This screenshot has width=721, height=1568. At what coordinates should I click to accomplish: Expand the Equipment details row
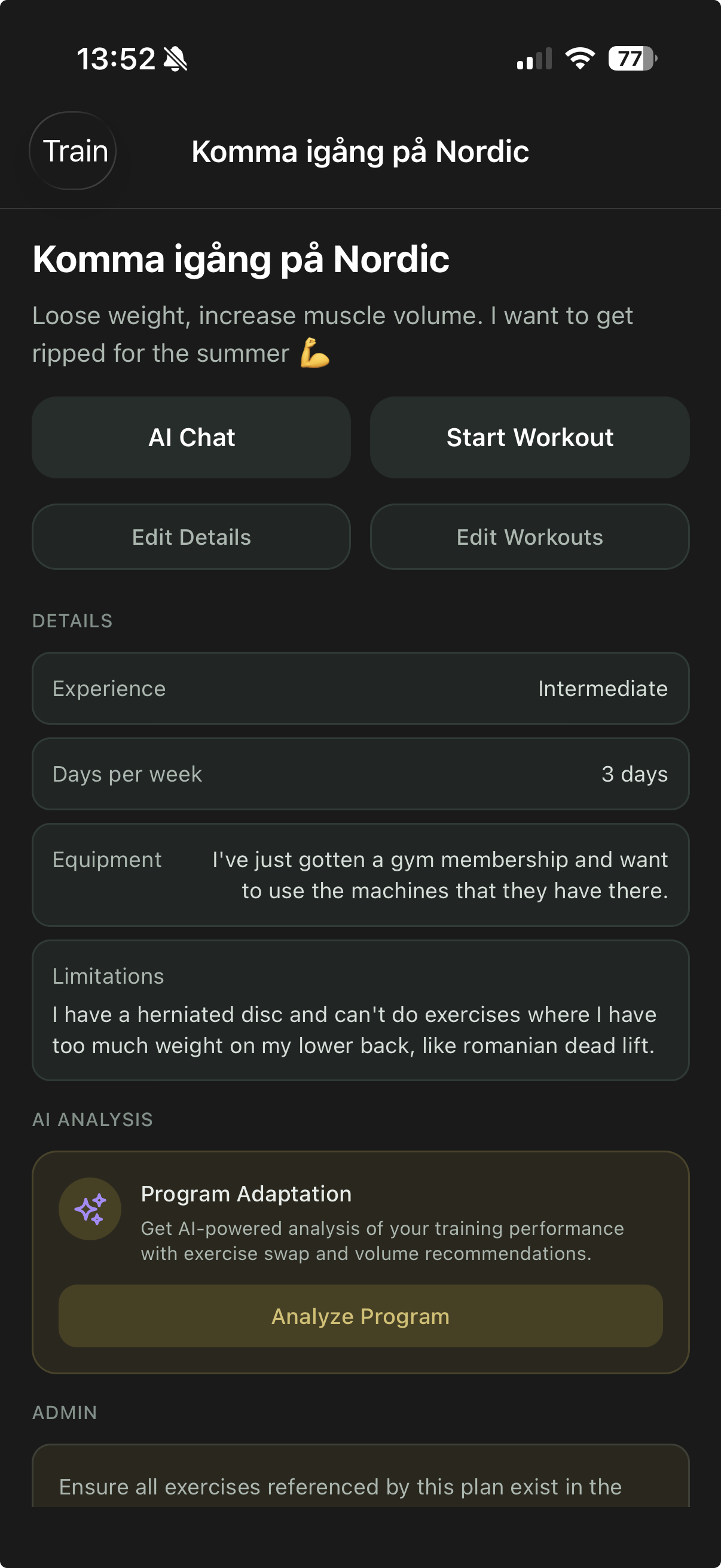click(360, 875)
